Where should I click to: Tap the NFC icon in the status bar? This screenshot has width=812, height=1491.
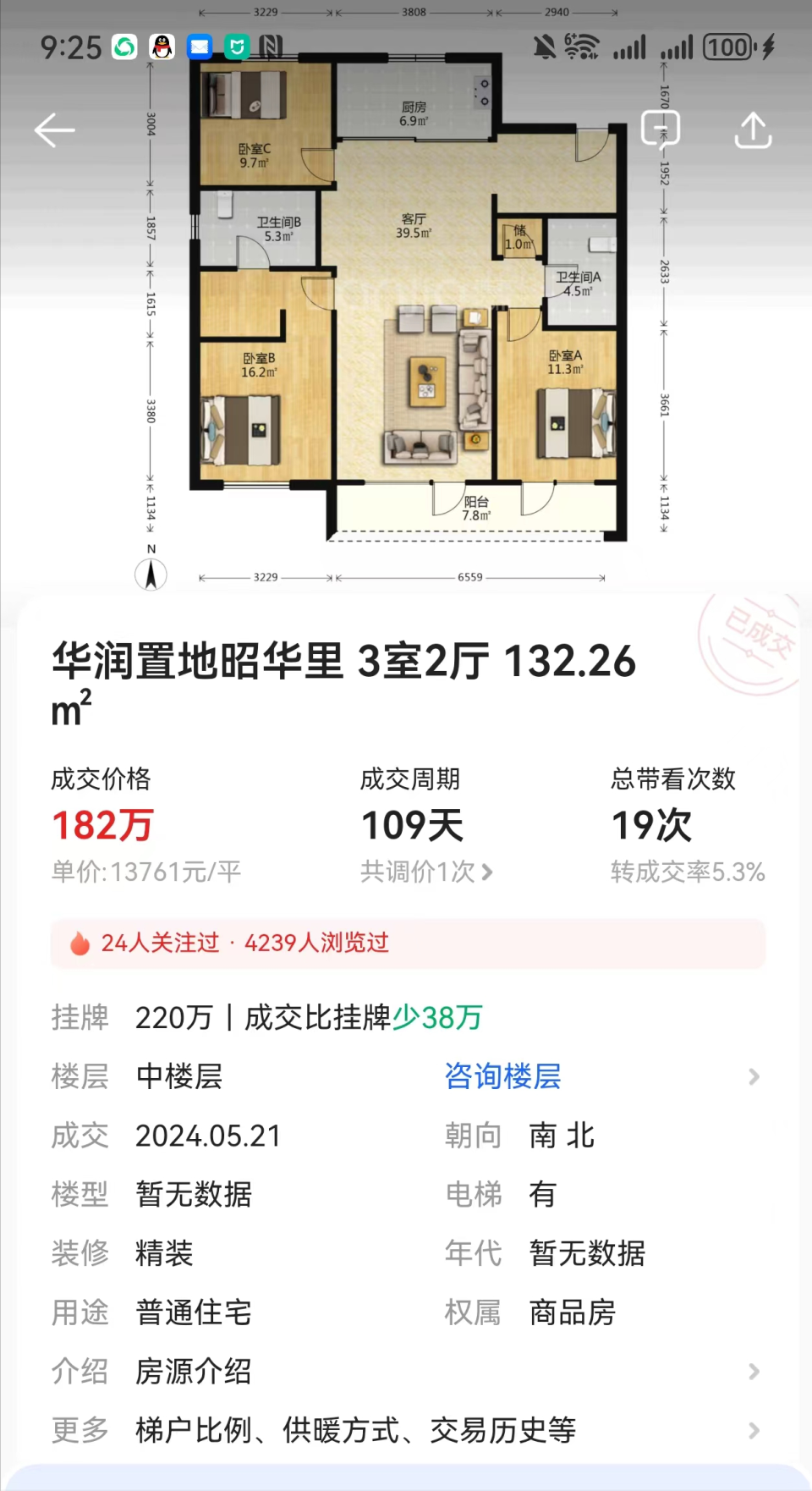point(271,47)
